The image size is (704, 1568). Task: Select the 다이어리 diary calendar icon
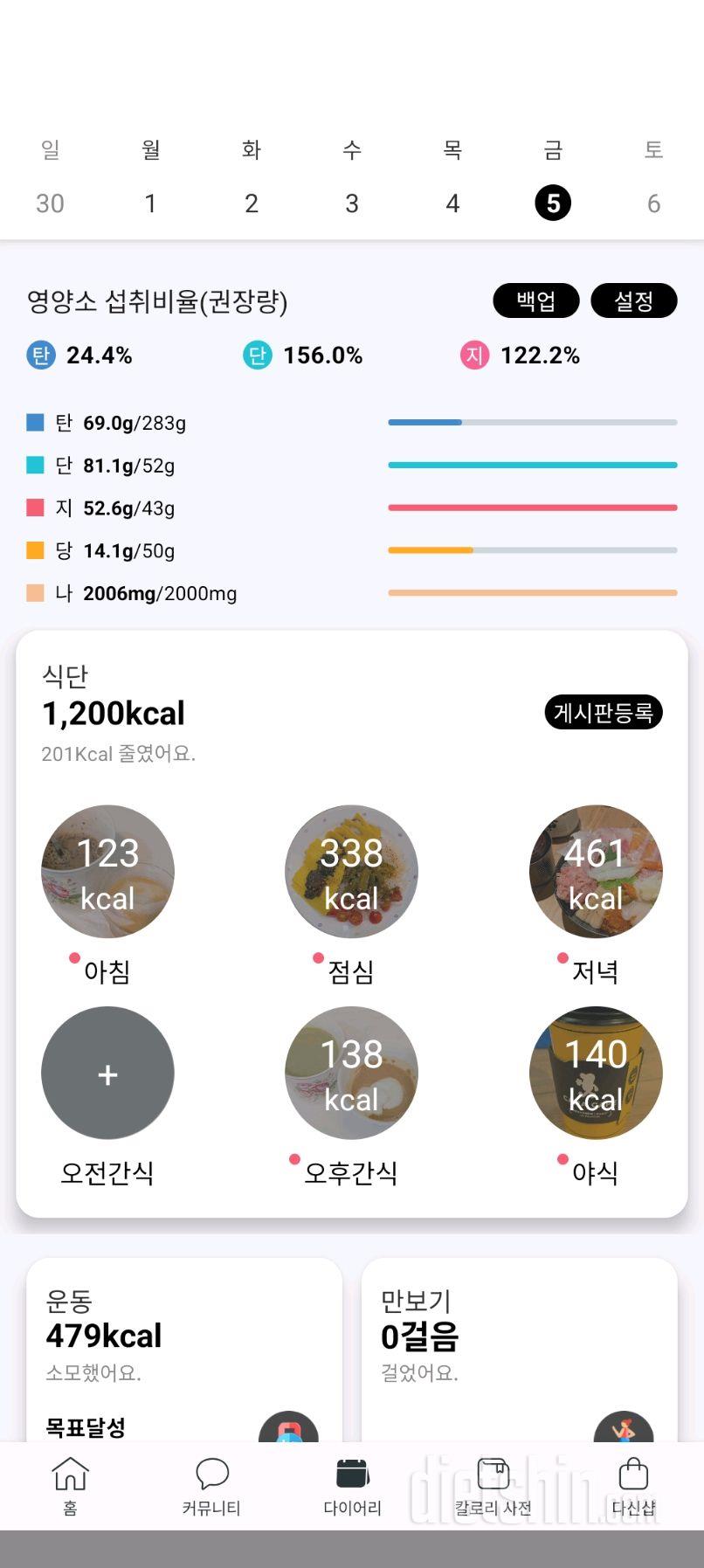pos(352,1485)
